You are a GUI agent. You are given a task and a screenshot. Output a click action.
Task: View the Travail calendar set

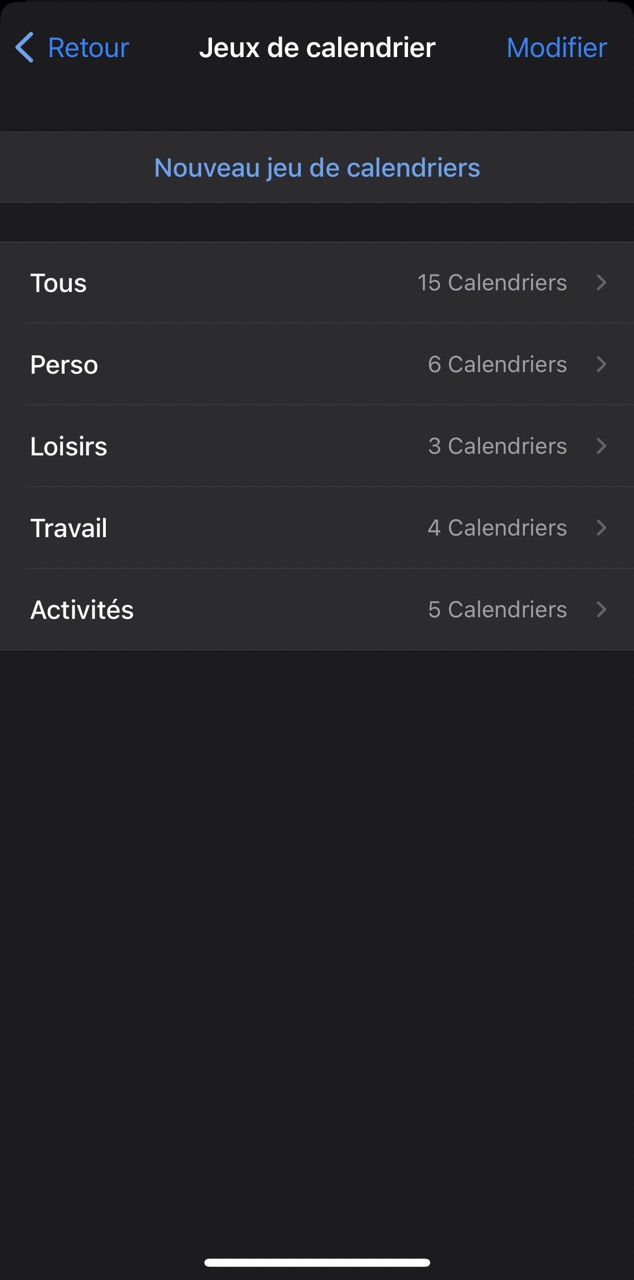click(317, 528)
